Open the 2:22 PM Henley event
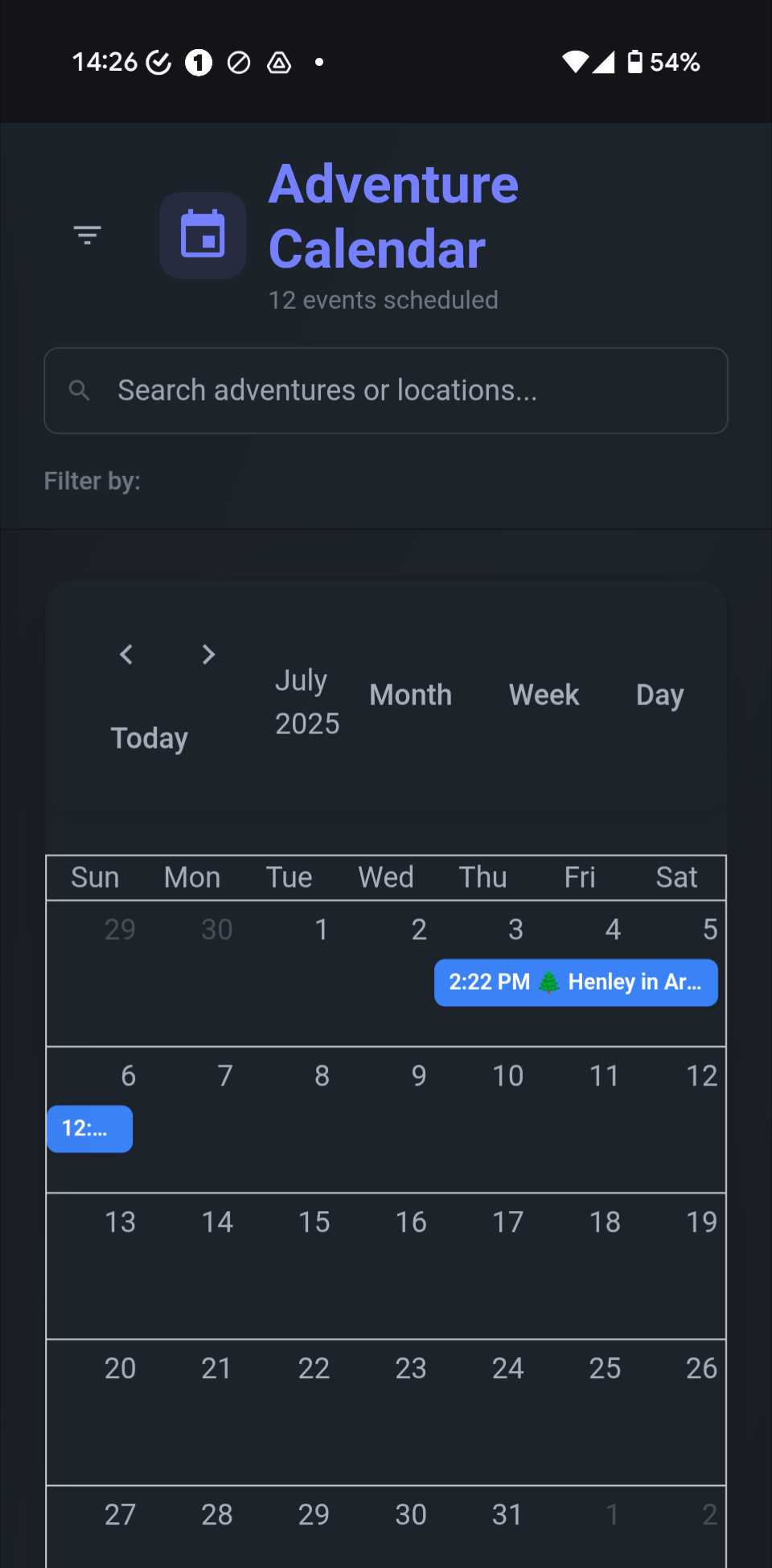The image size is (772, 1568). pos(576,983)
